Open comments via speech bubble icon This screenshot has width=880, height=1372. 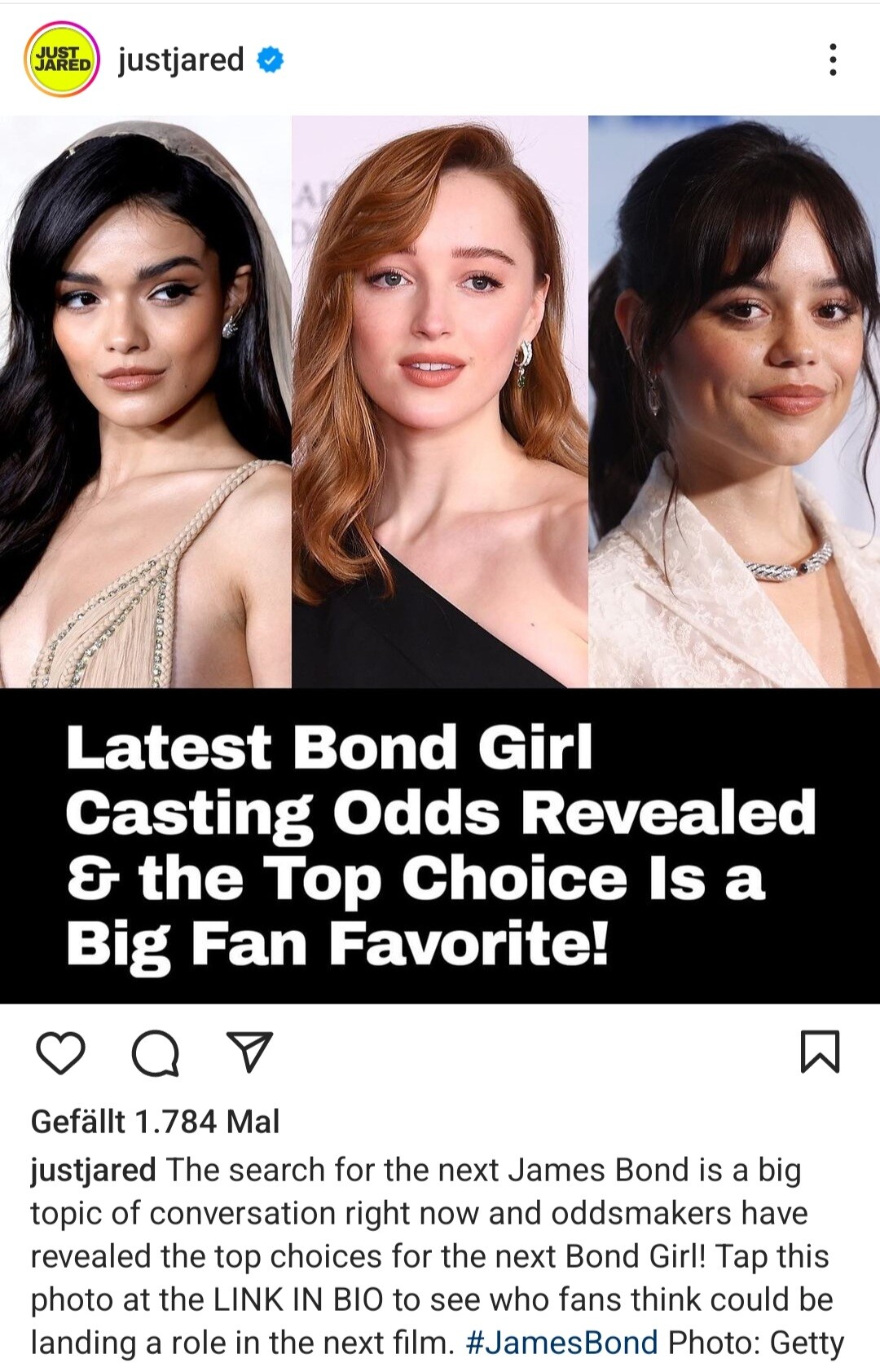pos(155,1052)
